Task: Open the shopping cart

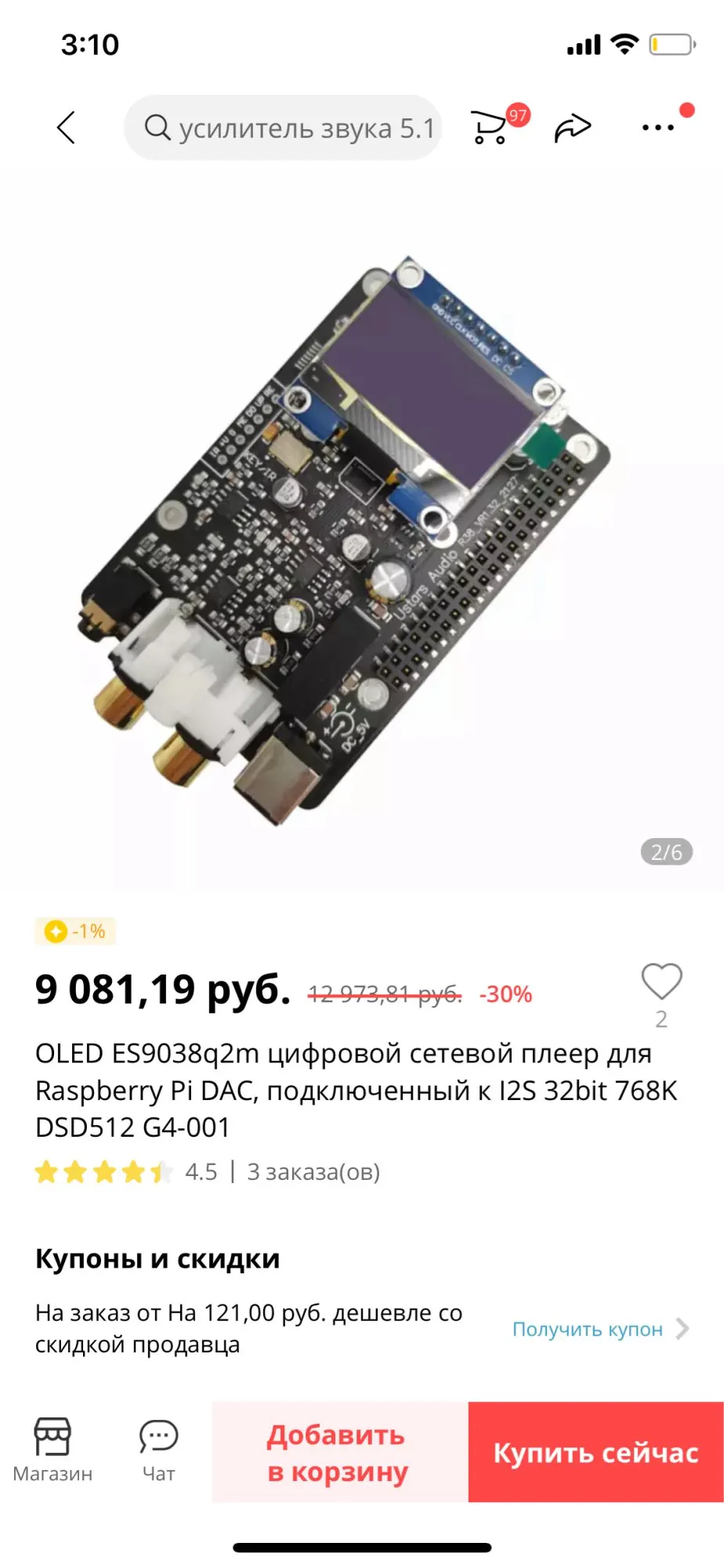Action: 491,128
